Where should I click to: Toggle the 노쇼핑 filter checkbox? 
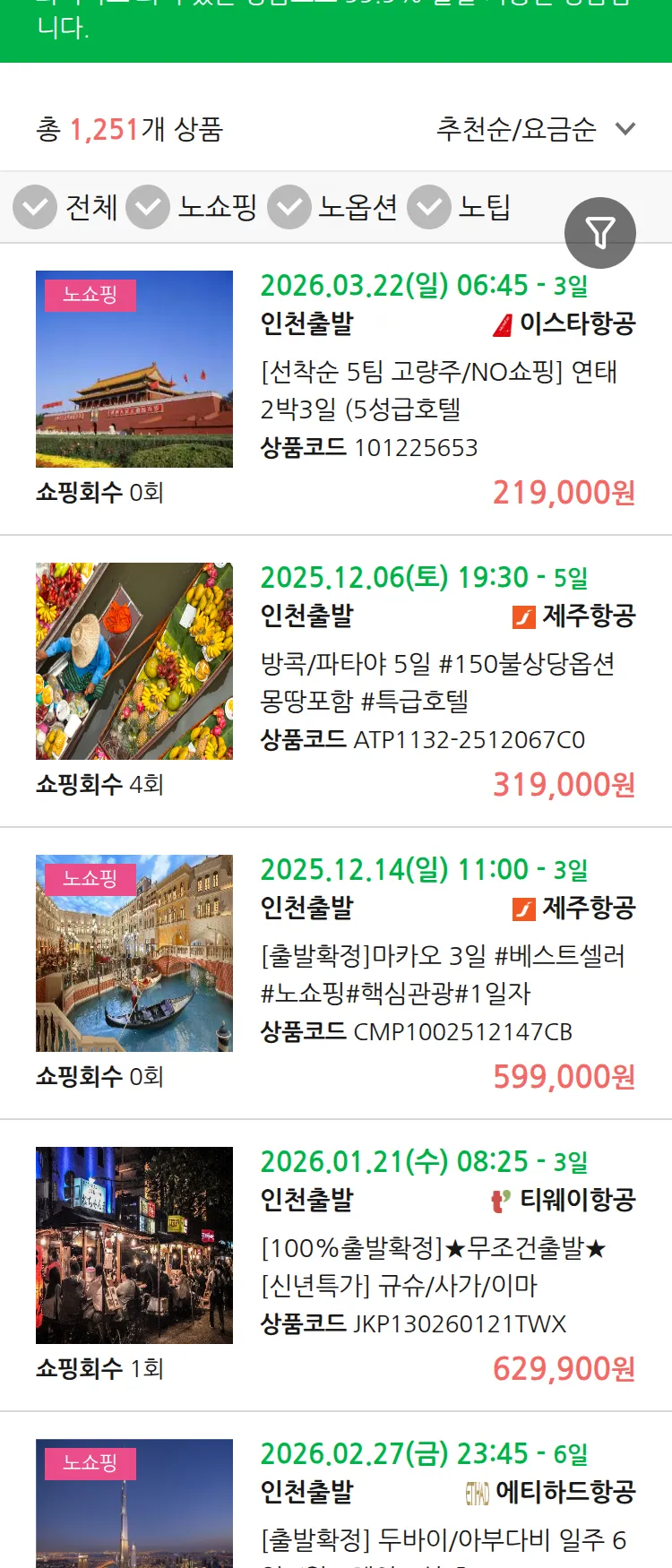[x=149, y=207]
